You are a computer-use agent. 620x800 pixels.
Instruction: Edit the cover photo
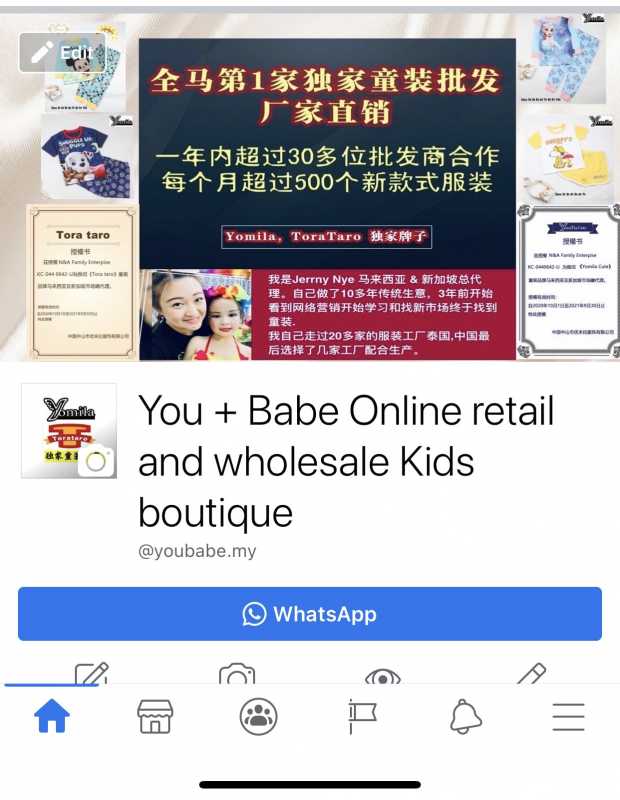tap(62, 53)
